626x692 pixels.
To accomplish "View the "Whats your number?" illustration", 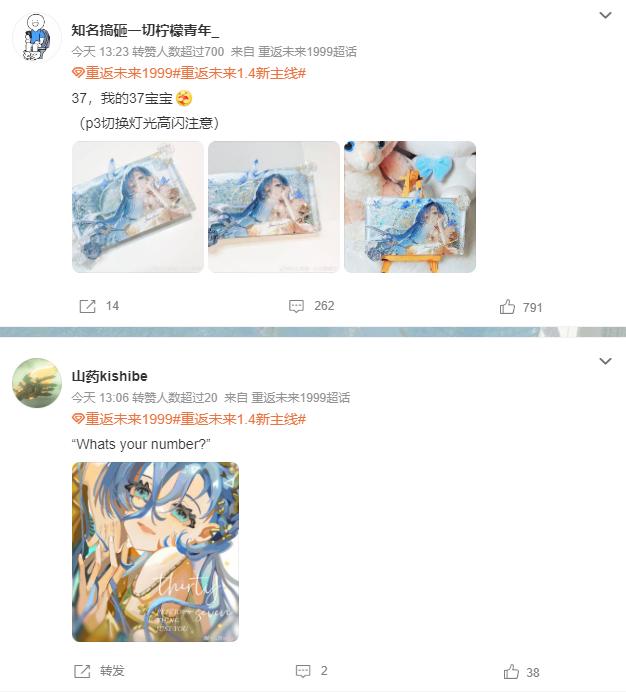I will pyautogui.click(x=155, y=551).
